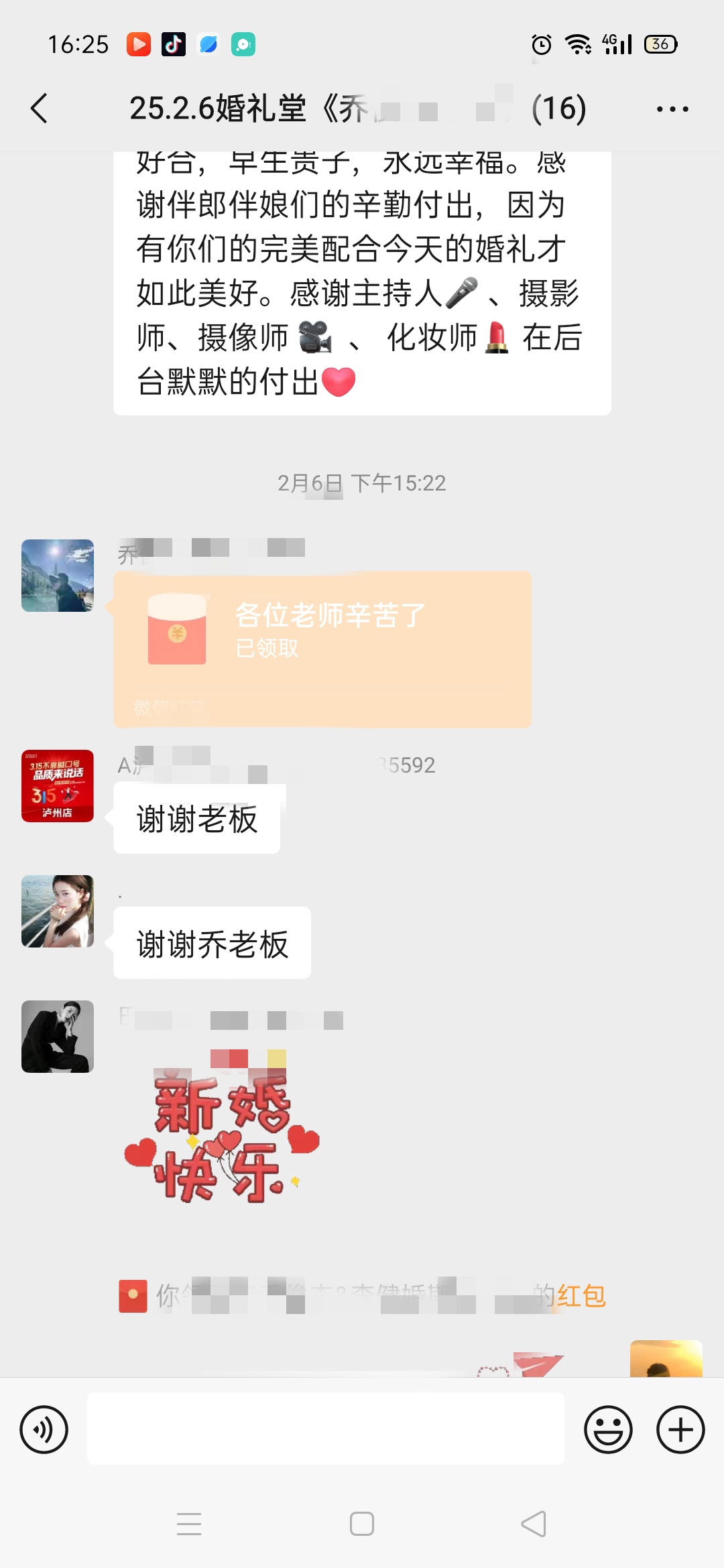Switch to voice message input
The height and width of the screenshot is (1568, 724).
44,1429
